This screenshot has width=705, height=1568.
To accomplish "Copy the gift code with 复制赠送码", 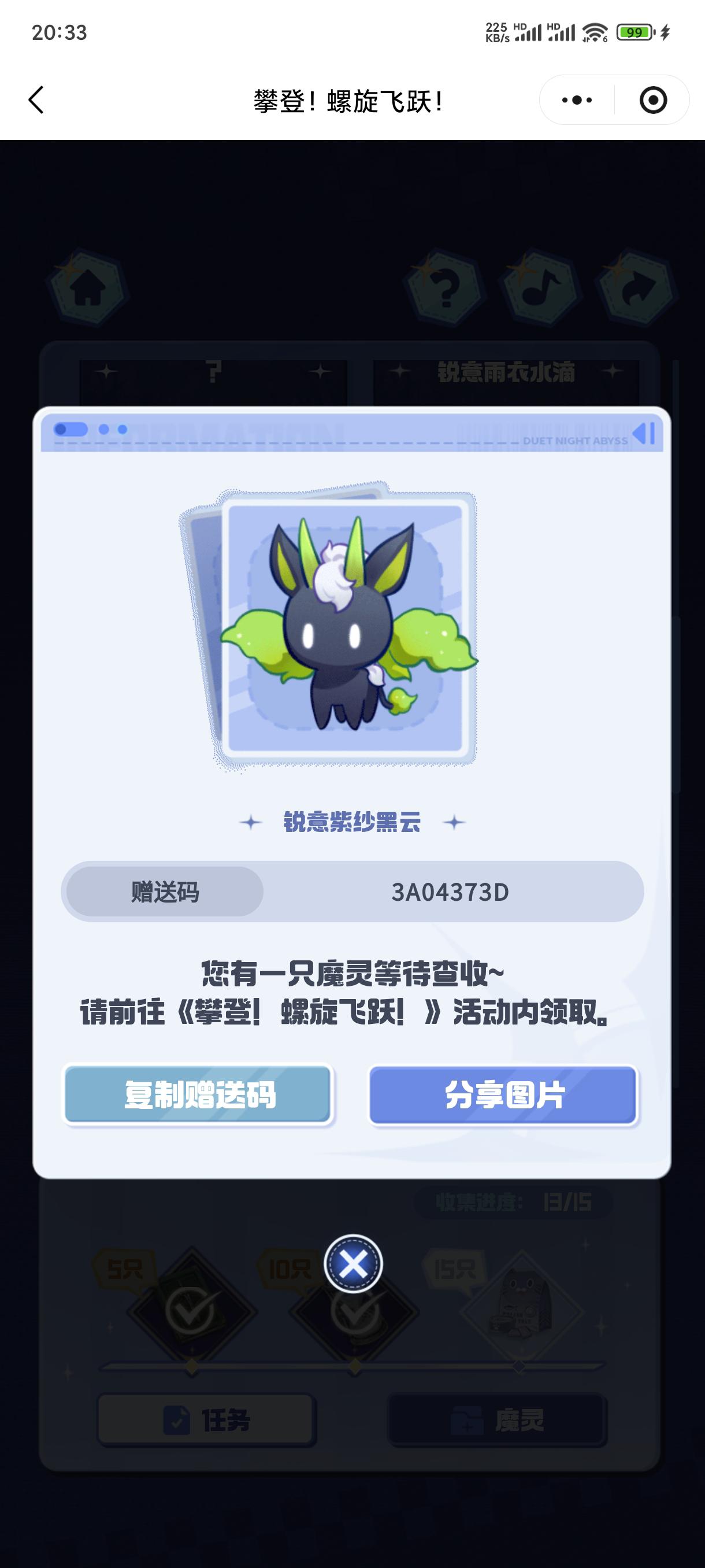I will click(x=198, y=1094).
